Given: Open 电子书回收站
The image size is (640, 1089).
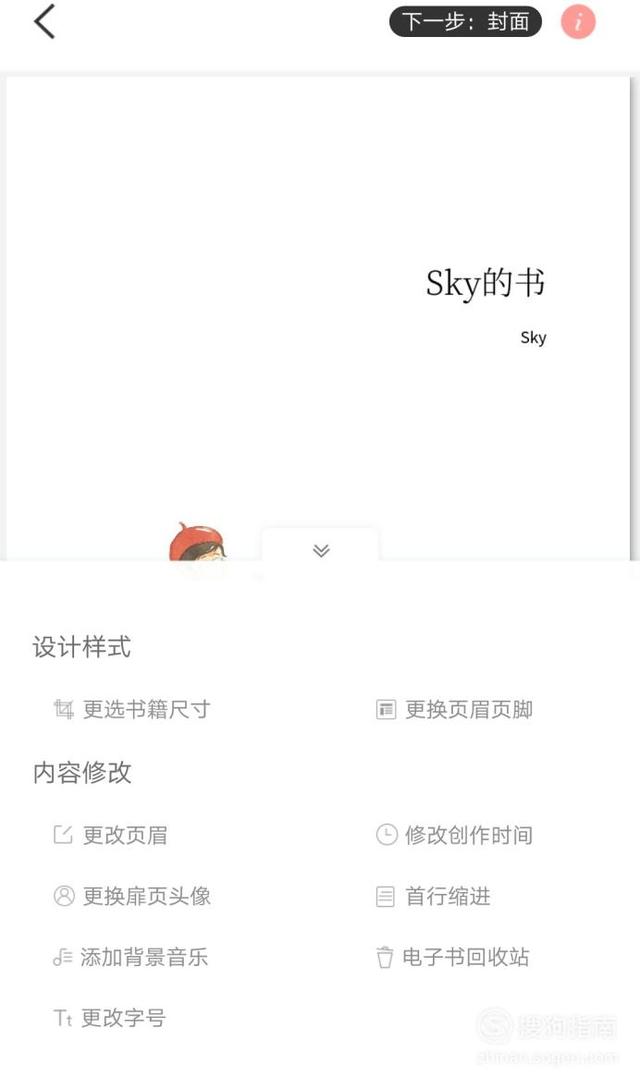Looking at the screenshot, I should point(453,957).
